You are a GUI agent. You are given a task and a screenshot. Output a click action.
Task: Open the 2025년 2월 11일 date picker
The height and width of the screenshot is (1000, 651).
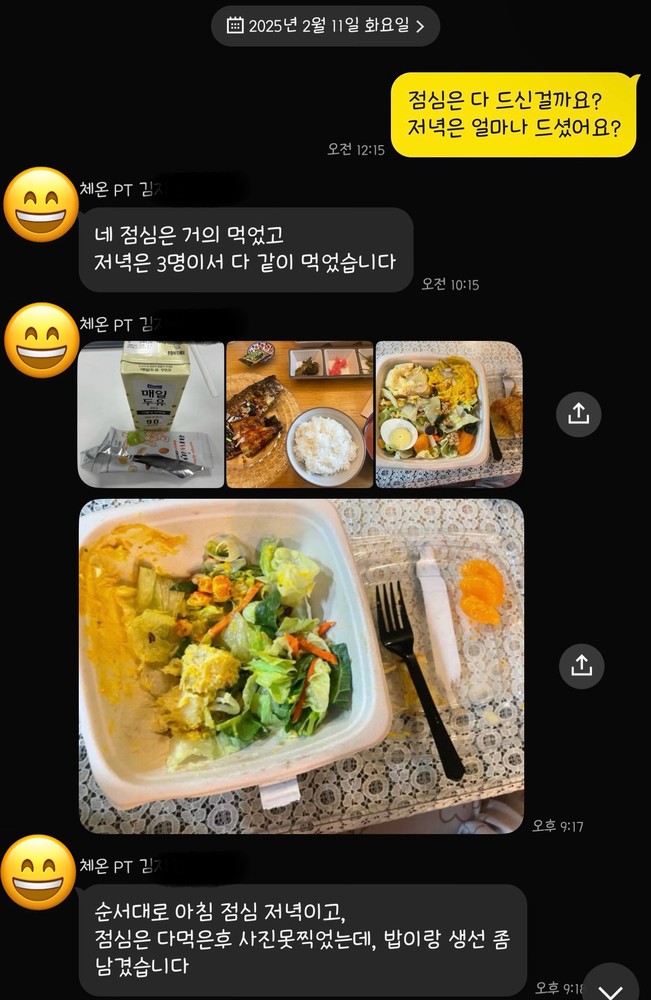(325, 26)
